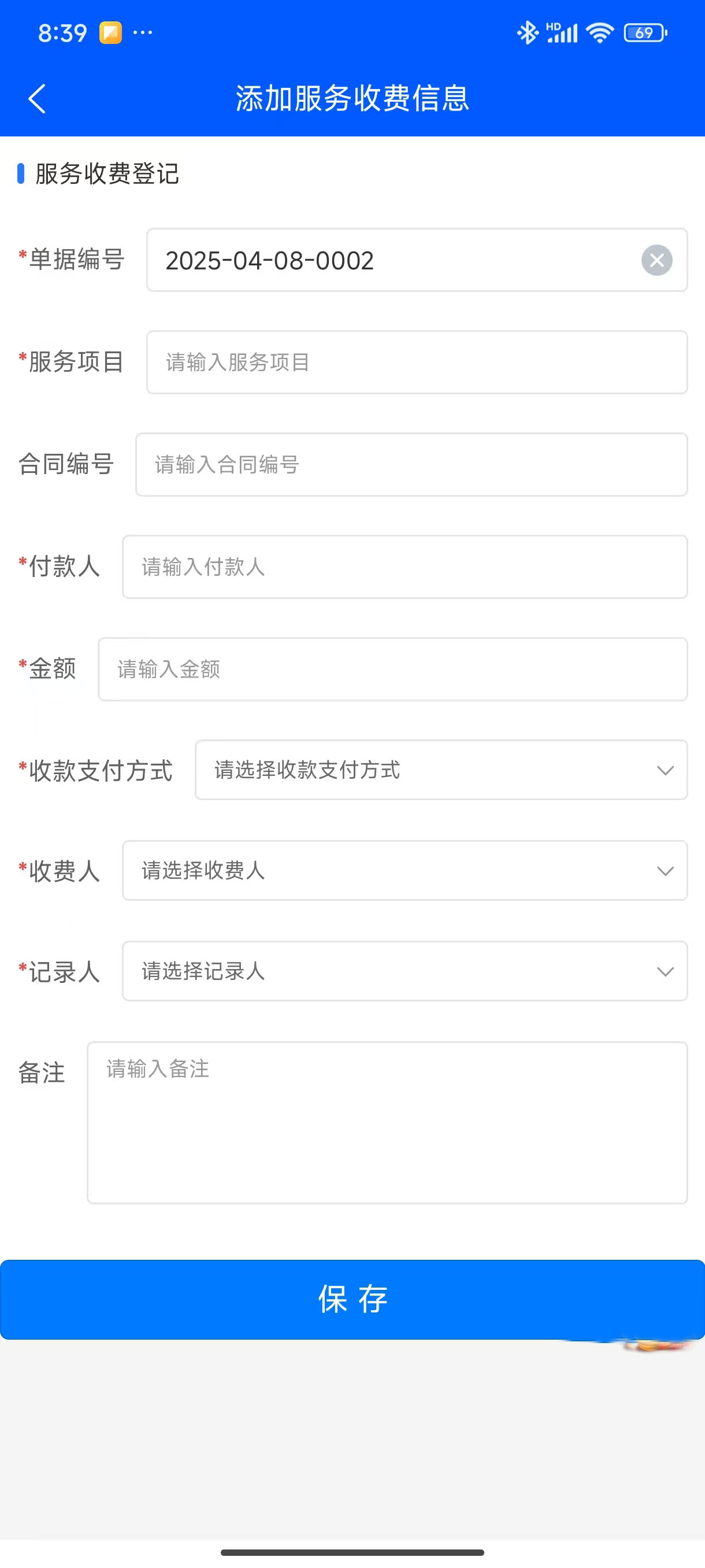The height and width of the screenshot is (1568, 705).
Task: Expand the 收费人 dropdown
Action: coord(405,870)
